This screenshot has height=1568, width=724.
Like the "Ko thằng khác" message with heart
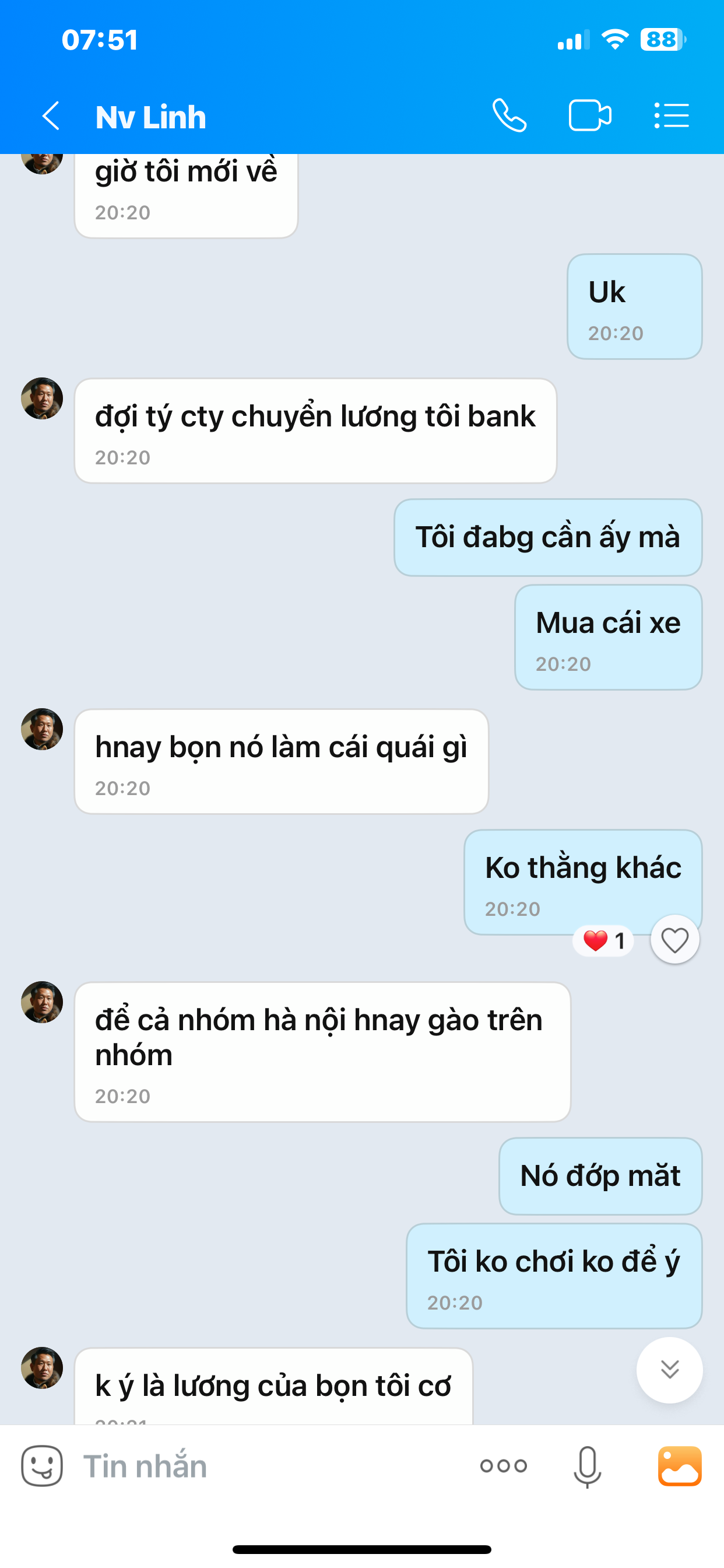(674, 940)
